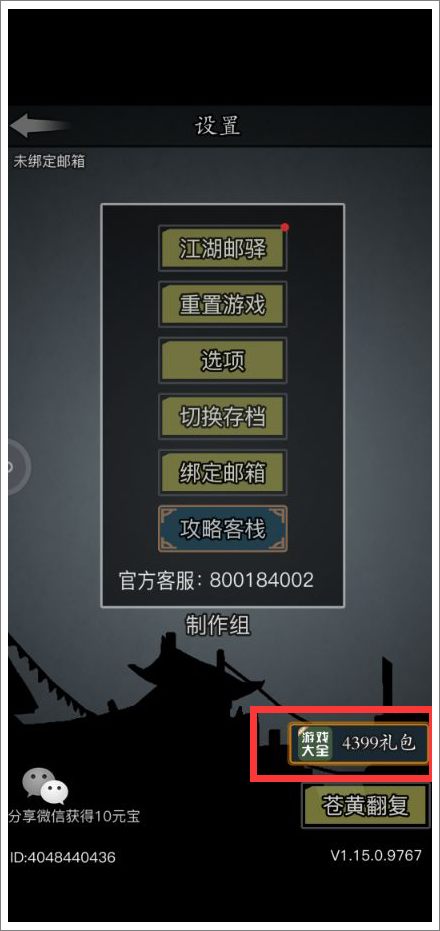This screenshot has width=440, height=931.
Task: Open 江湖邮驿 mailbox
Action: [223, 248]
